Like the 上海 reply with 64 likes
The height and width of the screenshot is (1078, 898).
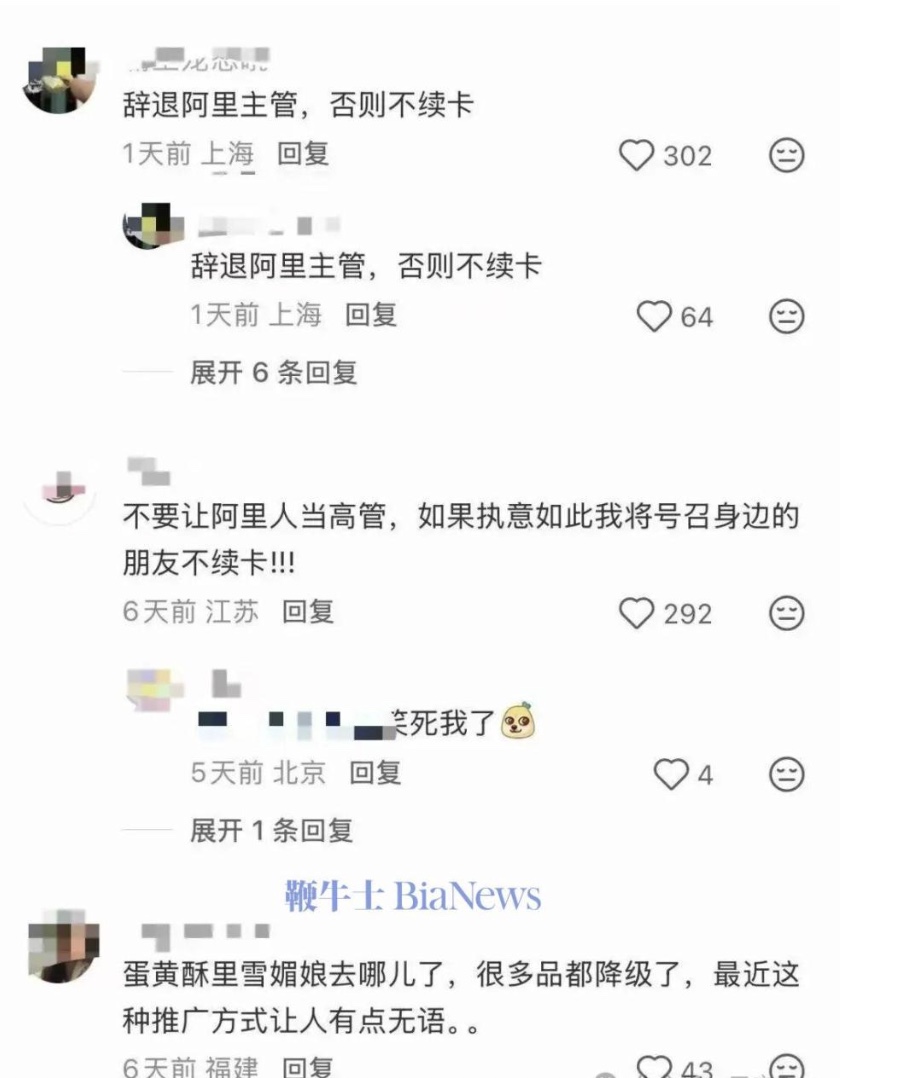(x=654, y=317)
